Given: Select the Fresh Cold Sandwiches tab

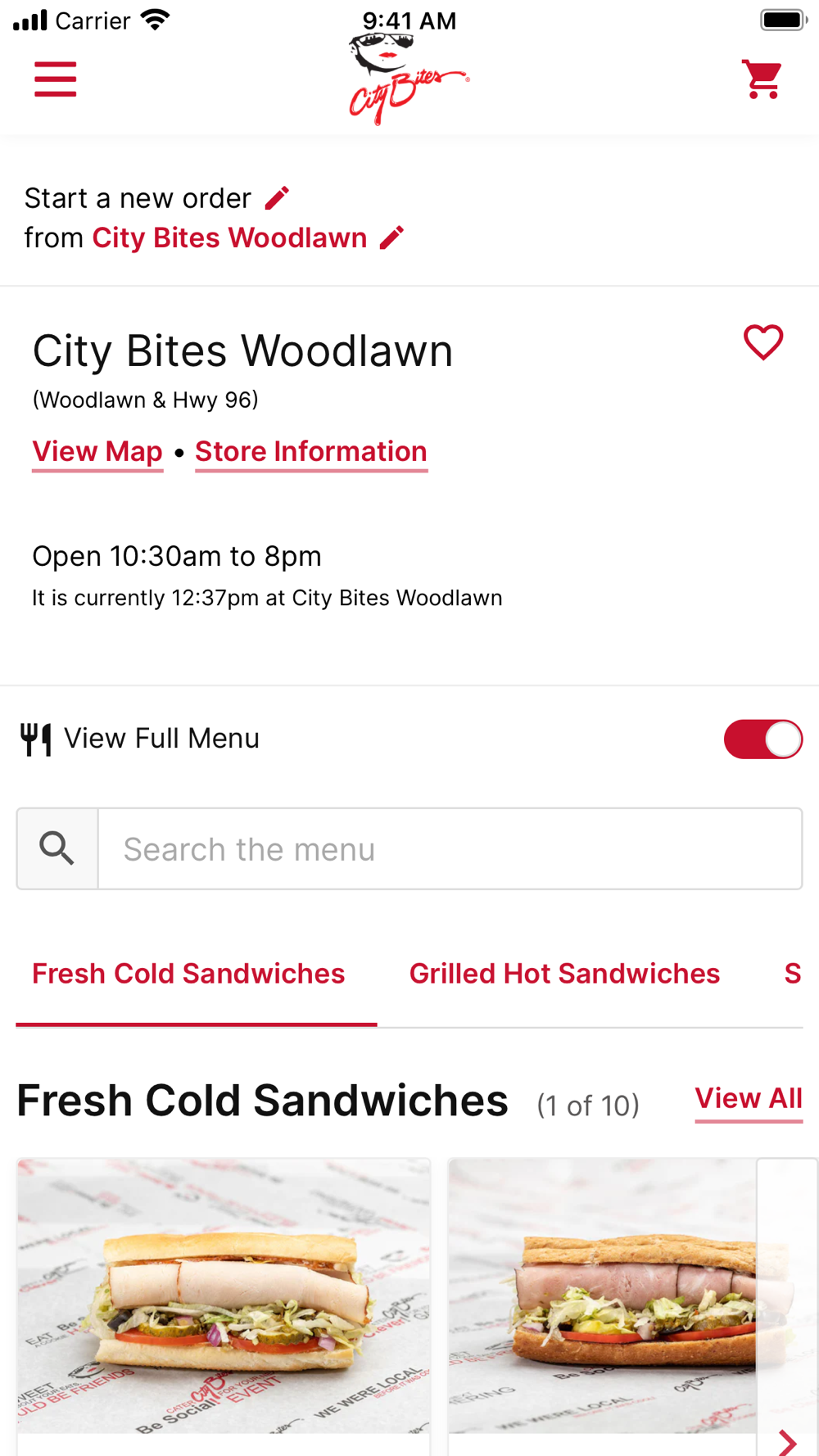Looking at the screenshot, I should click(188, 974).
